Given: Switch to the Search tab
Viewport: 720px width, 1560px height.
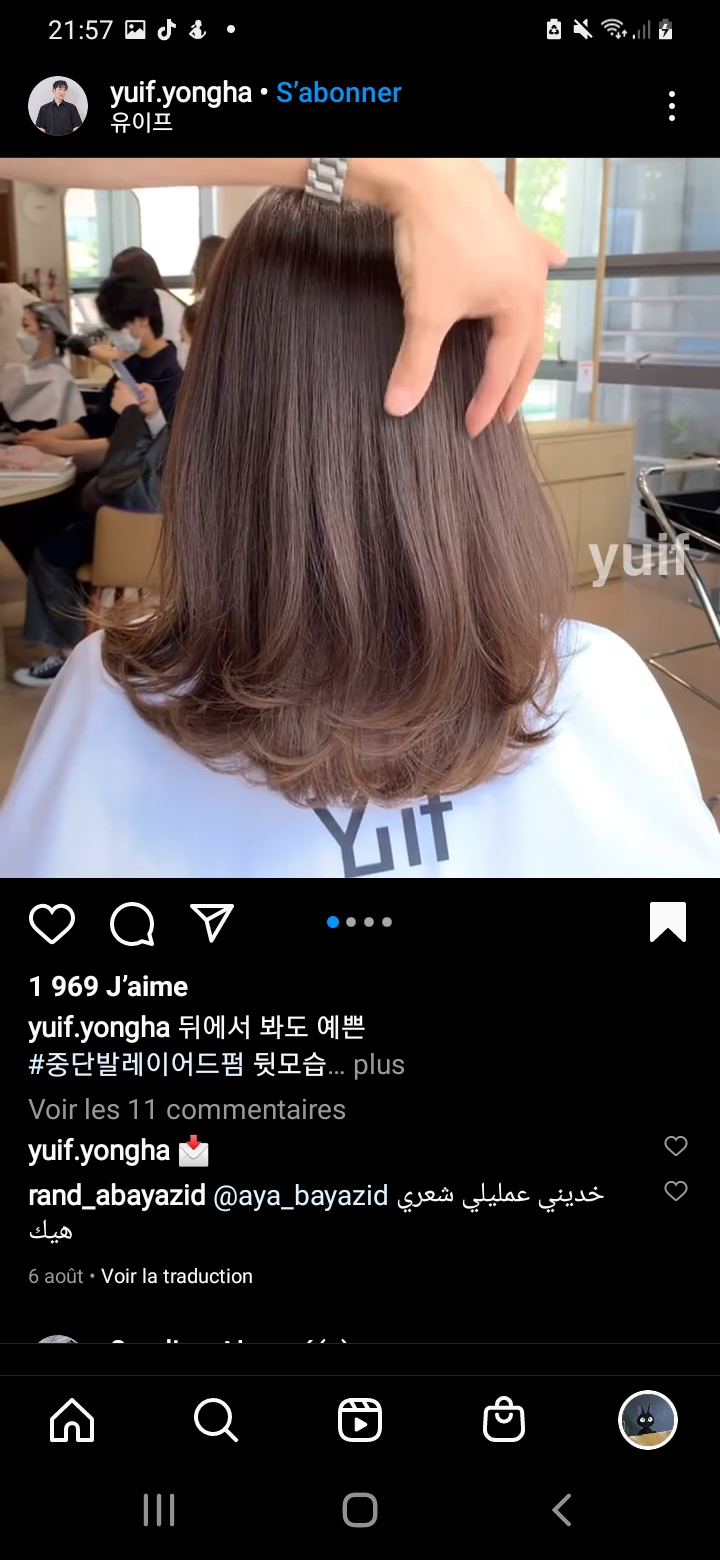Looking at the screenshot, I should [216, 1419].
